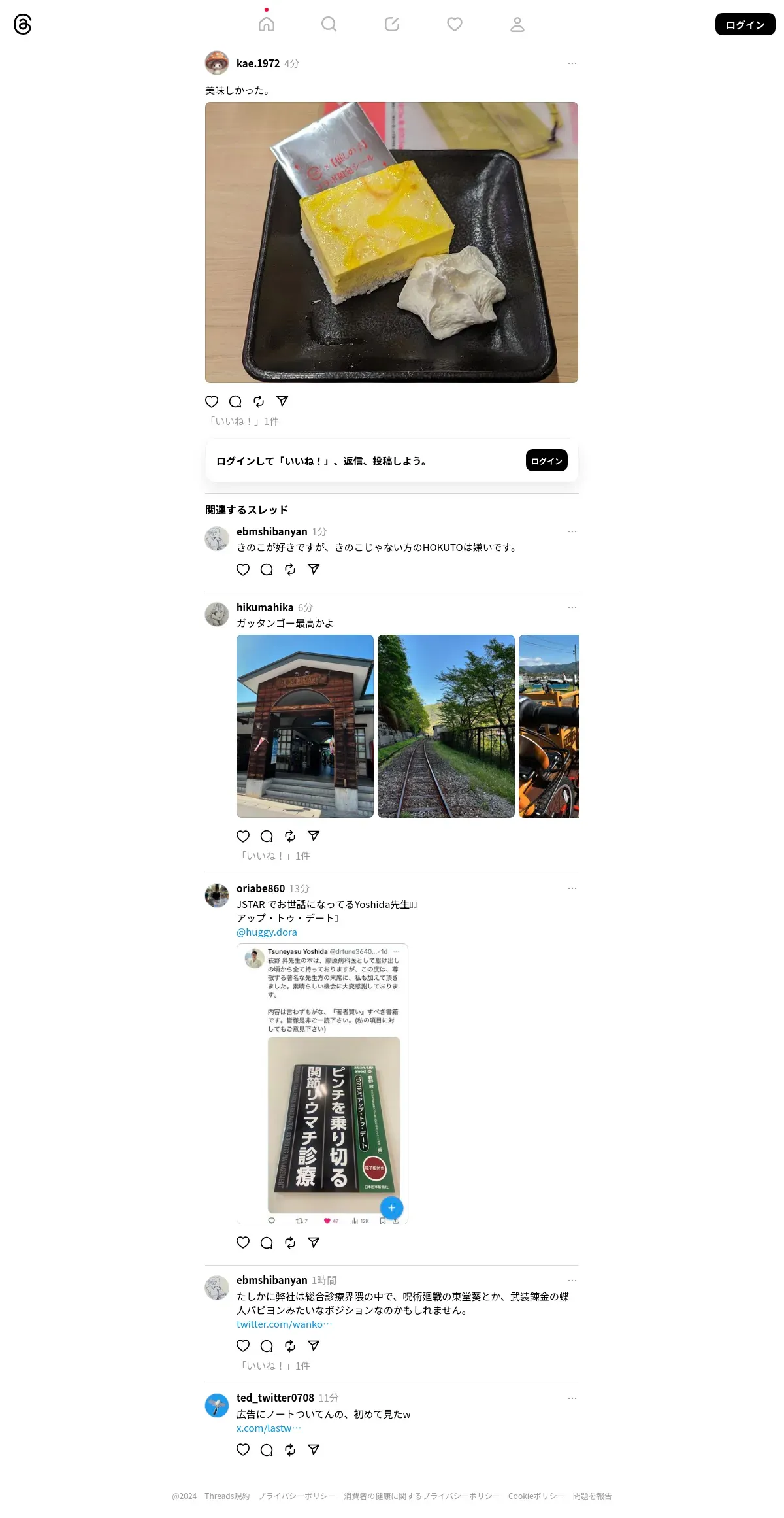Open the activity heart tab
The image size is (784, 1518).
coord(455,25)
